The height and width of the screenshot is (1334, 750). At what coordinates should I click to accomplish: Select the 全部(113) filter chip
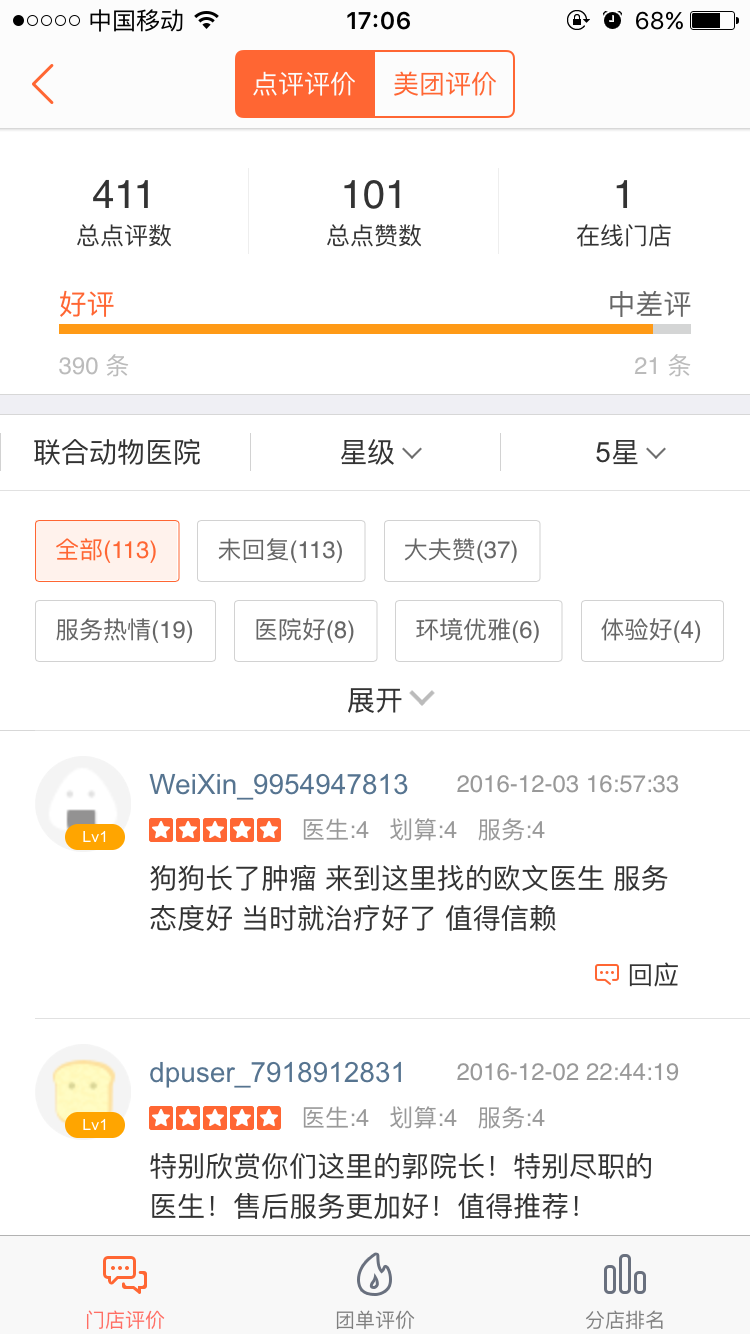[x=107, y=550]
